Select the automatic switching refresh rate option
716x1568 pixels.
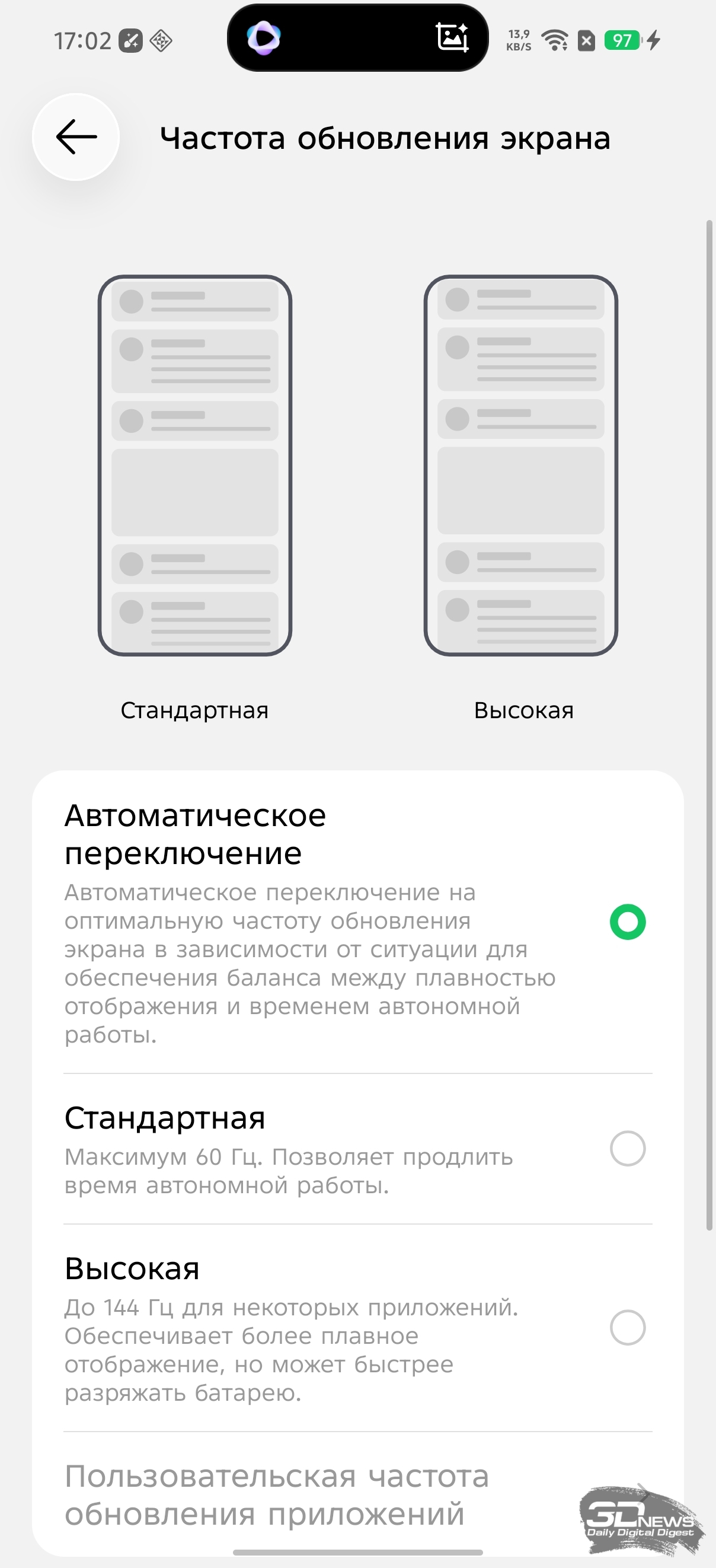pos(627,922)
